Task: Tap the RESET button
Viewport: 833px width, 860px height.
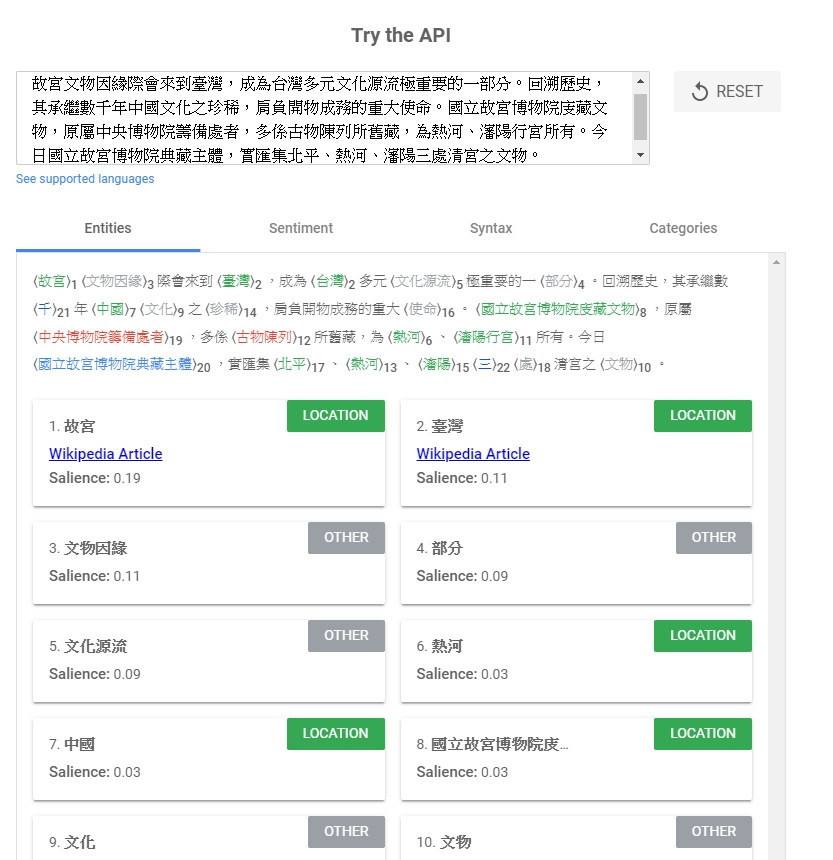Action: point(727,91)
